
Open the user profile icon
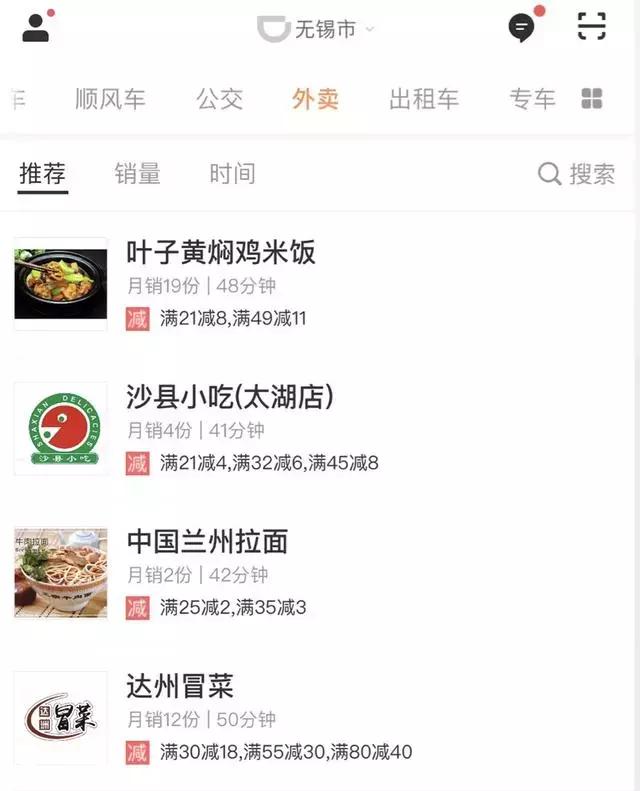[x=36, y=27]
